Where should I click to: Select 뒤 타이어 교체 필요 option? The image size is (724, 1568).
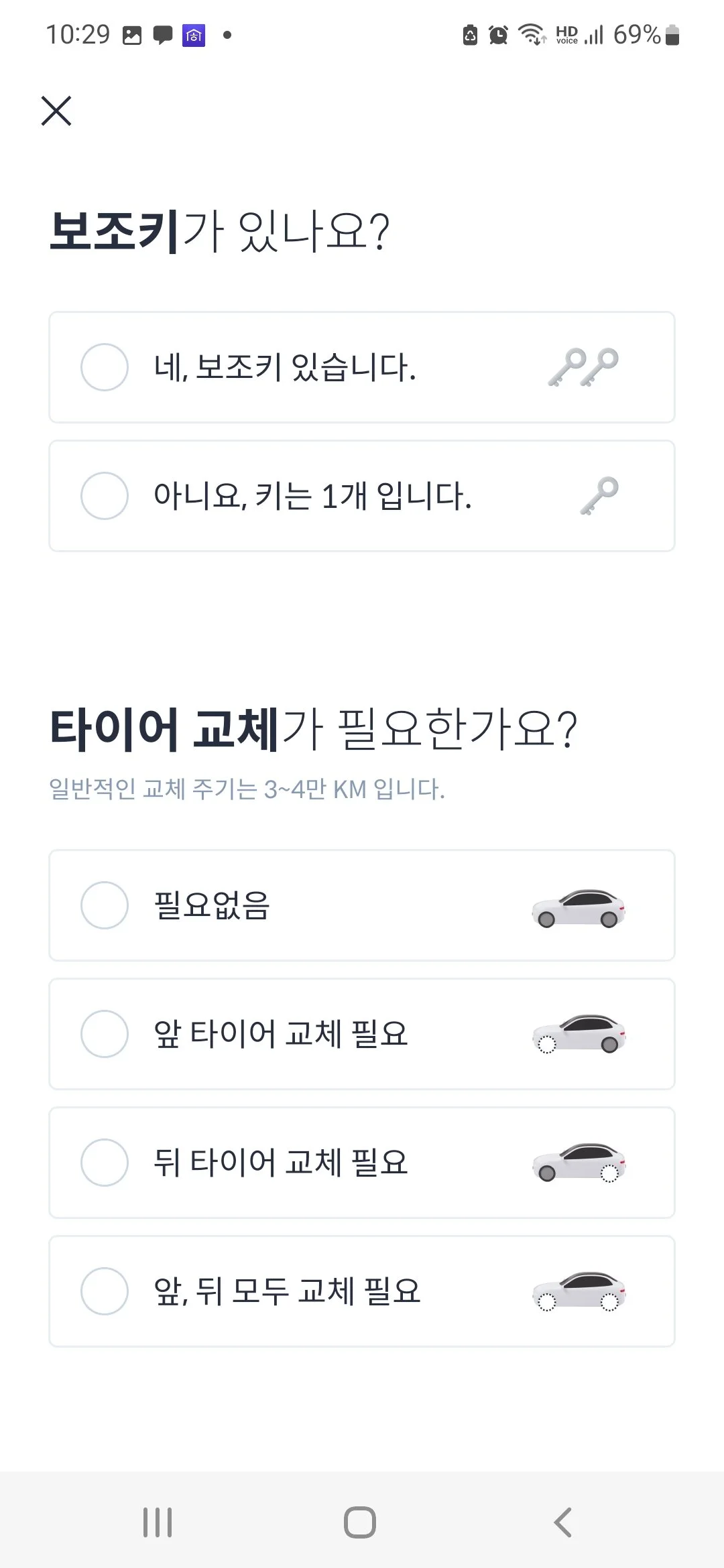[105, 1163]
